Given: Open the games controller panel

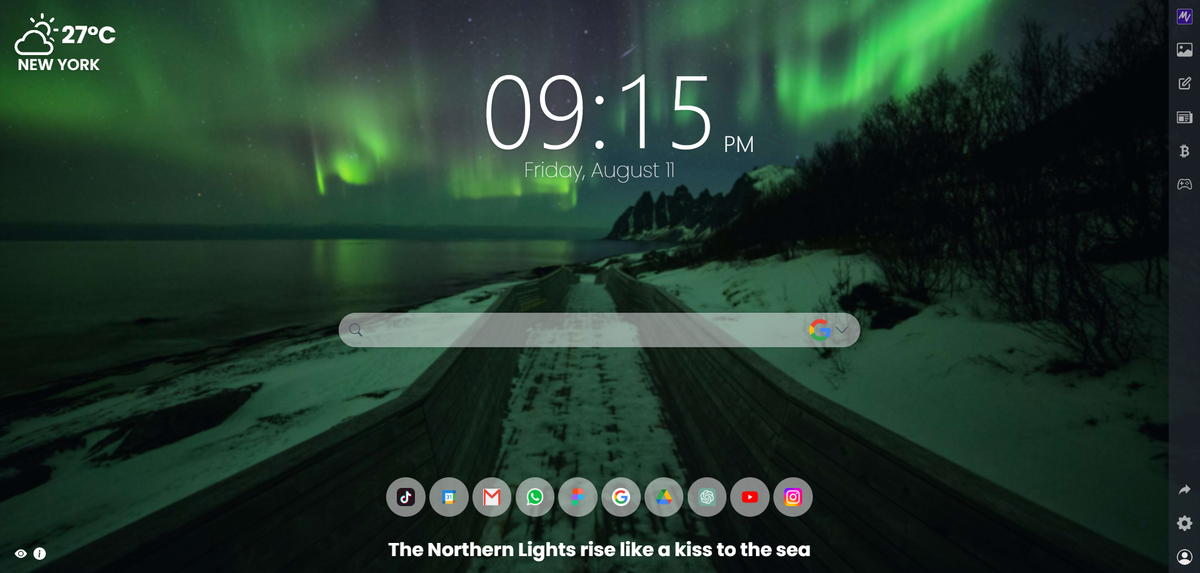Looking at the screenshot, I should click(1184, 185).
